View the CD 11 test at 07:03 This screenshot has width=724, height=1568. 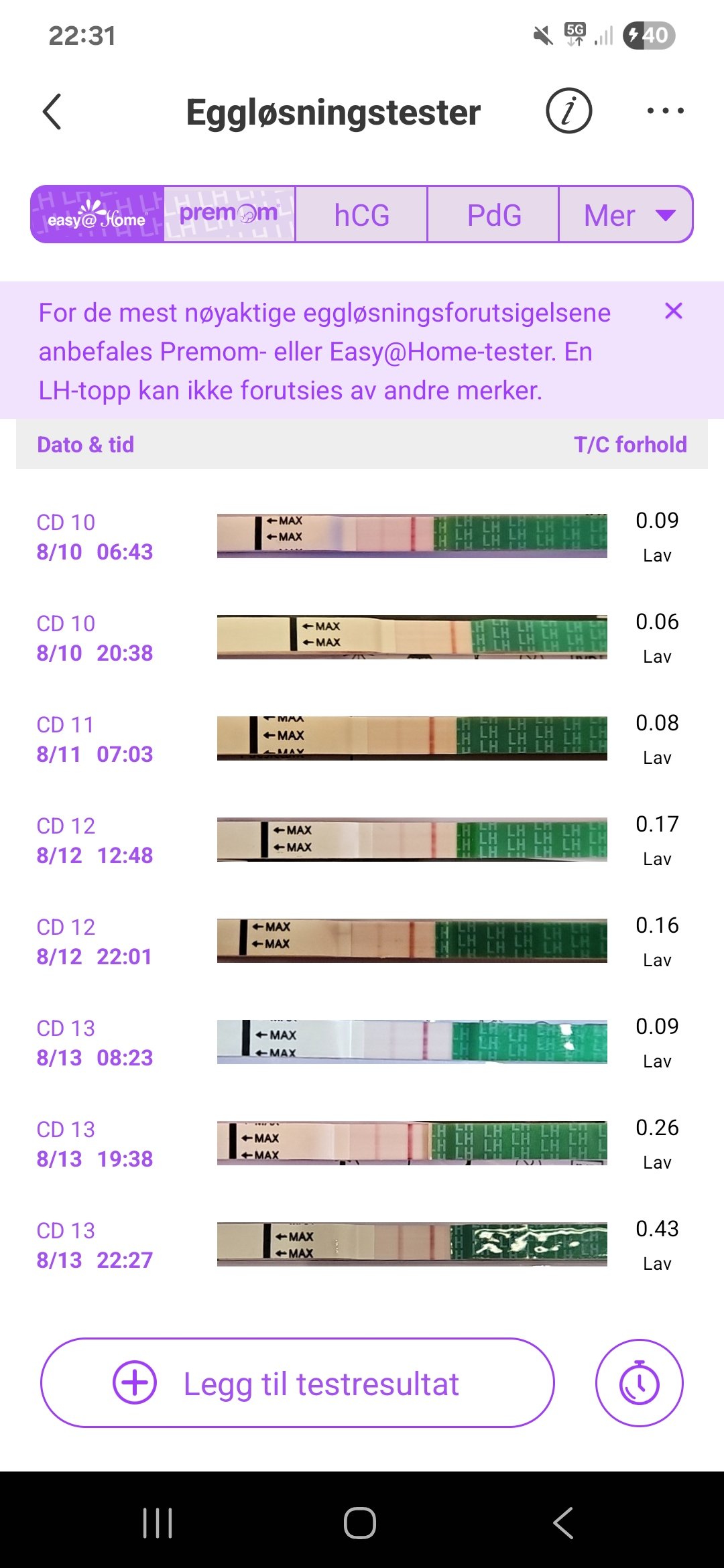[362, 739]
